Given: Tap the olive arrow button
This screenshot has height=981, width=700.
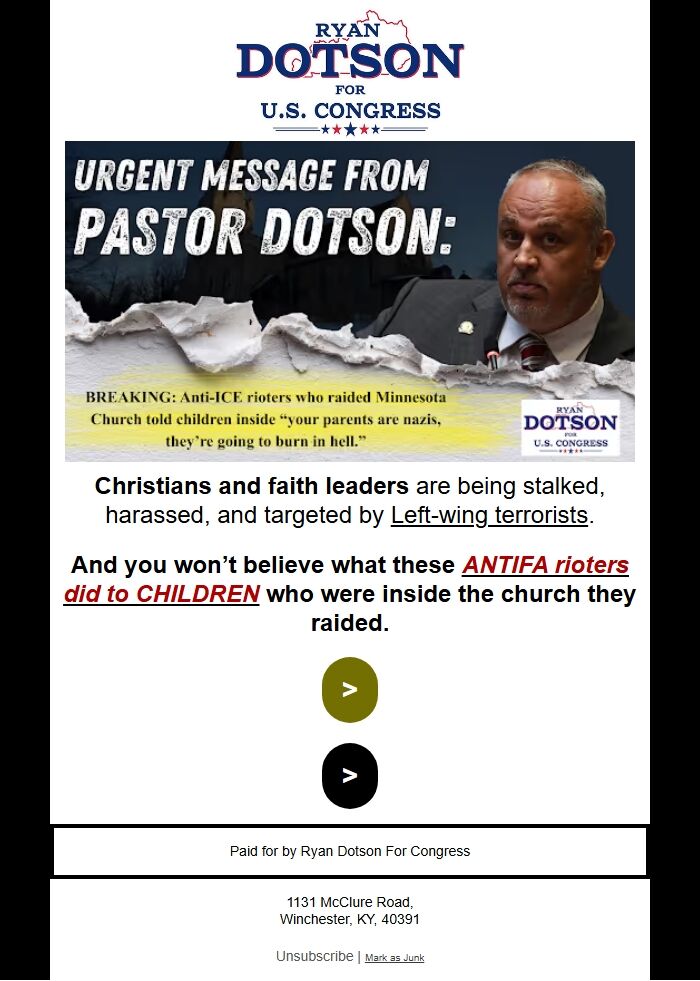Looking at the screenshot, I should [350, 690].
